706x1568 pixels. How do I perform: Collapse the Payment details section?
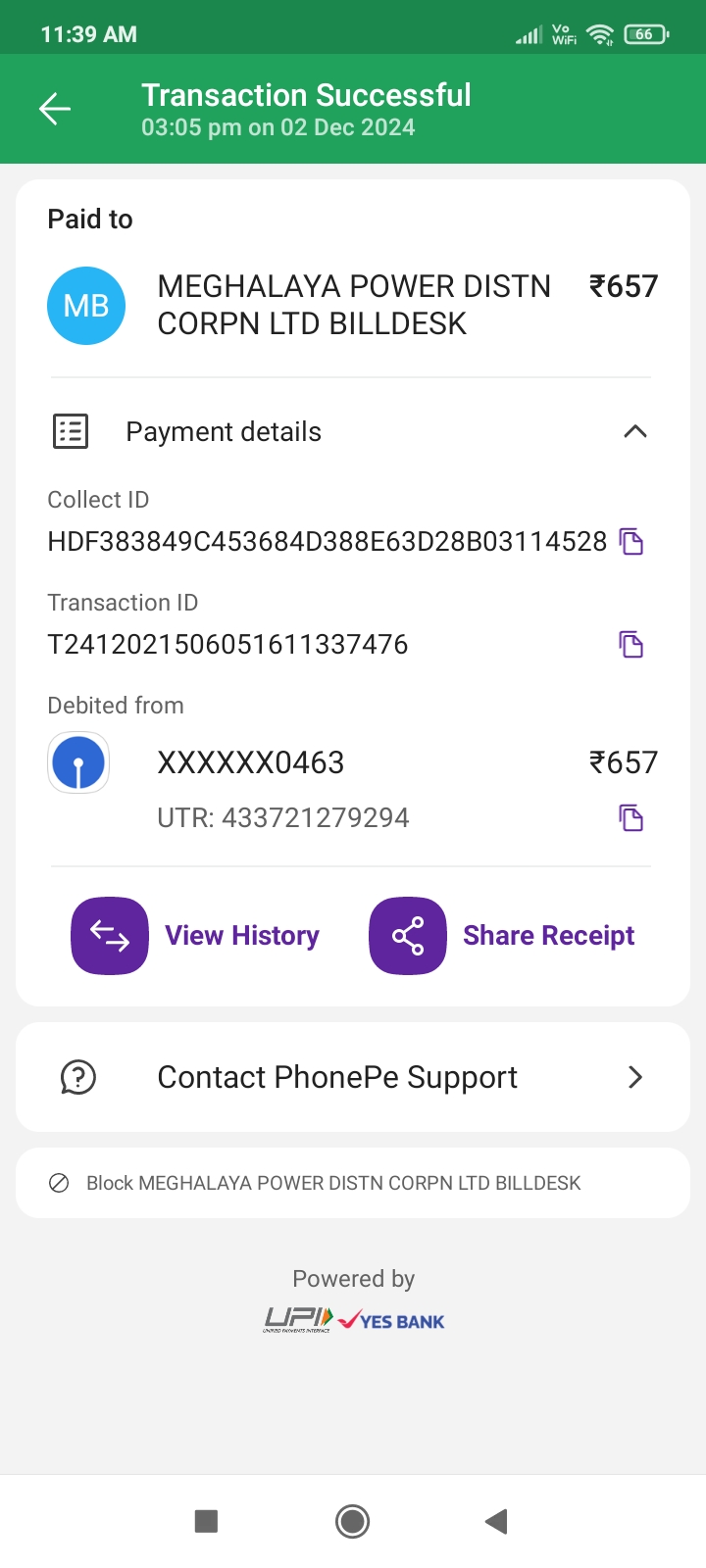[x=635, y=431]
